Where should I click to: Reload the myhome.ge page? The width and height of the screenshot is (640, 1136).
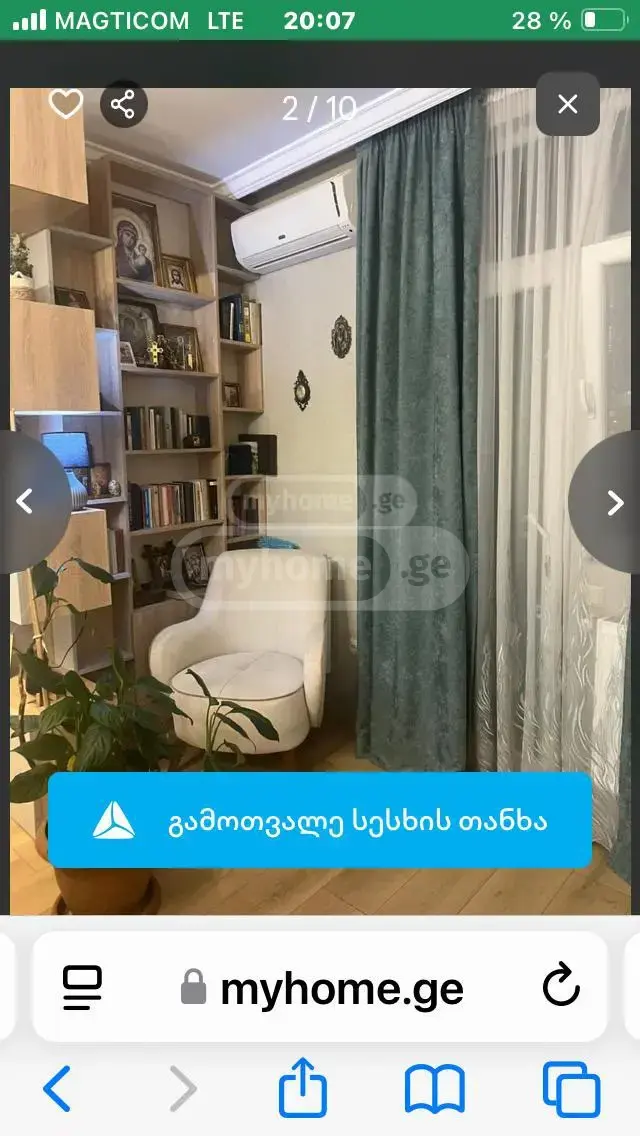pos(561,987)
